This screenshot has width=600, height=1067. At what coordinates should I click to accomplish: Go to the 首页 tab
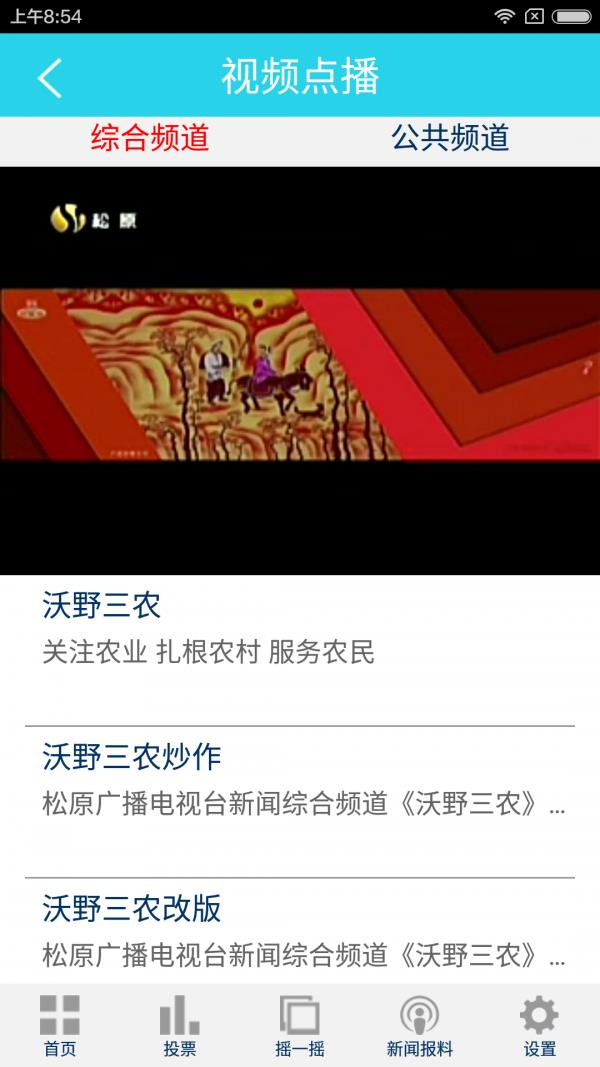pyautogui.click(x=60, y=1026)
